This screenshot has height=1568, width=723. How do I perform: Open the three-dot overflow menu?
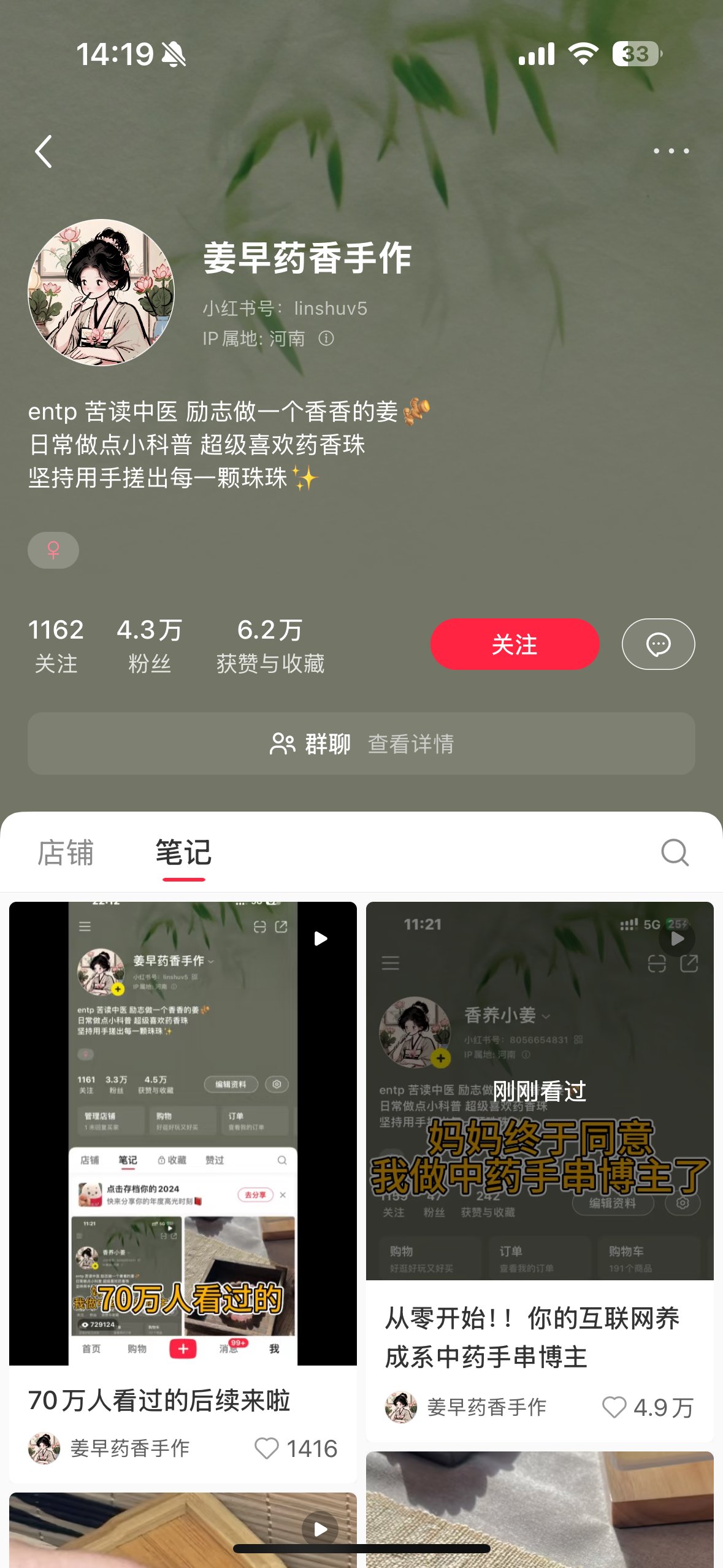pos(671,151)
